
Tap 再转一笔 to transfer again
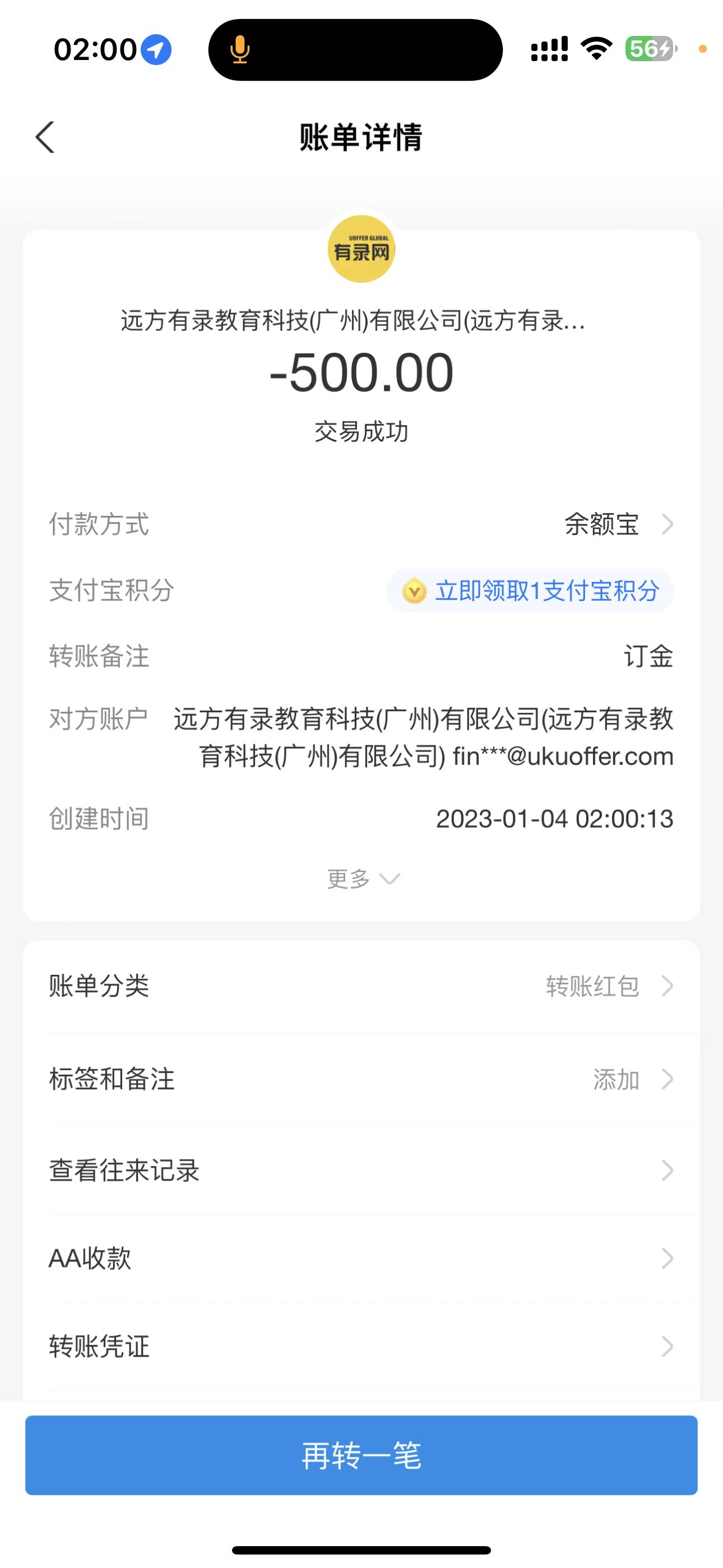(x=361, y=1455)
